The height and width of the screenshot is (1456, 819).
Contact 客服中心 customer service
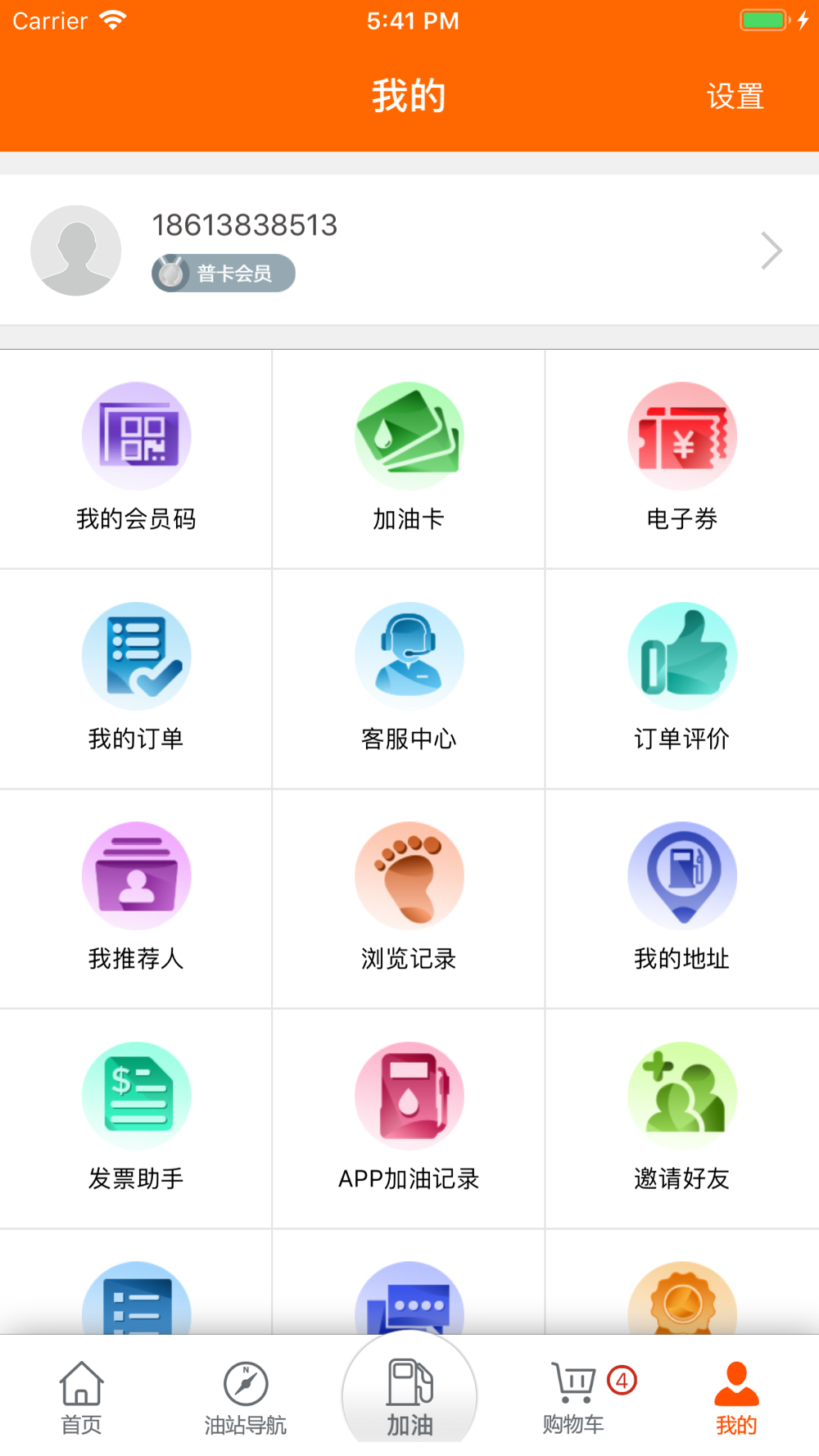409,678
